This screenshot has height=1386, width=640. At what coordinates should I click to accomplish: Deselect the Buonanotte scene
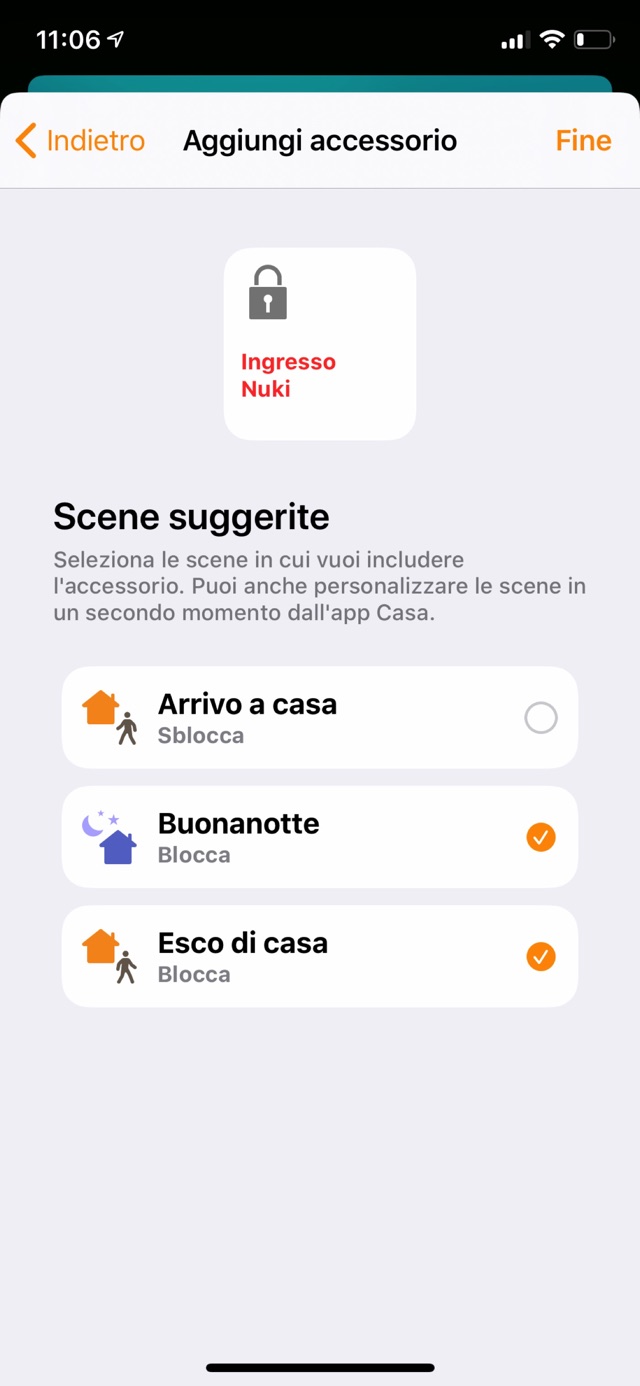tap(540, 837)
